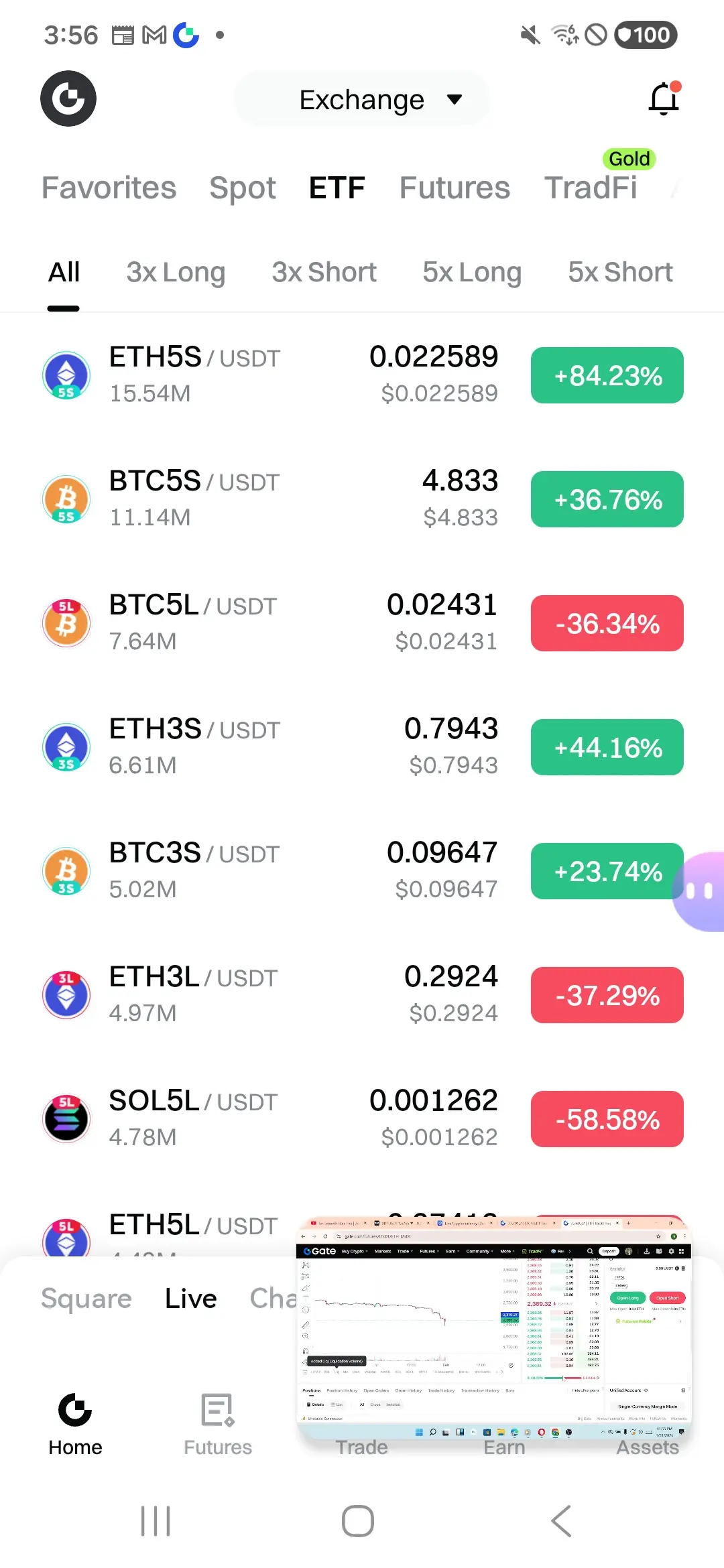Select the 5x Long filter
This screenshot has width=724, height=1568.
point(472,272)
